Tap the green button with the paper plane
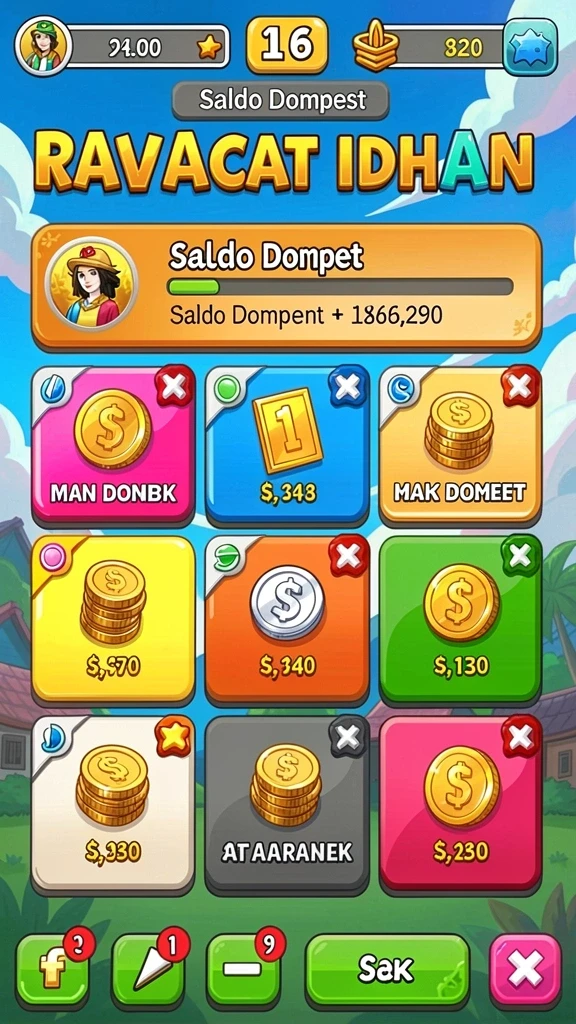This screenshot has width=576, height=1024. [x=149, y=970]
